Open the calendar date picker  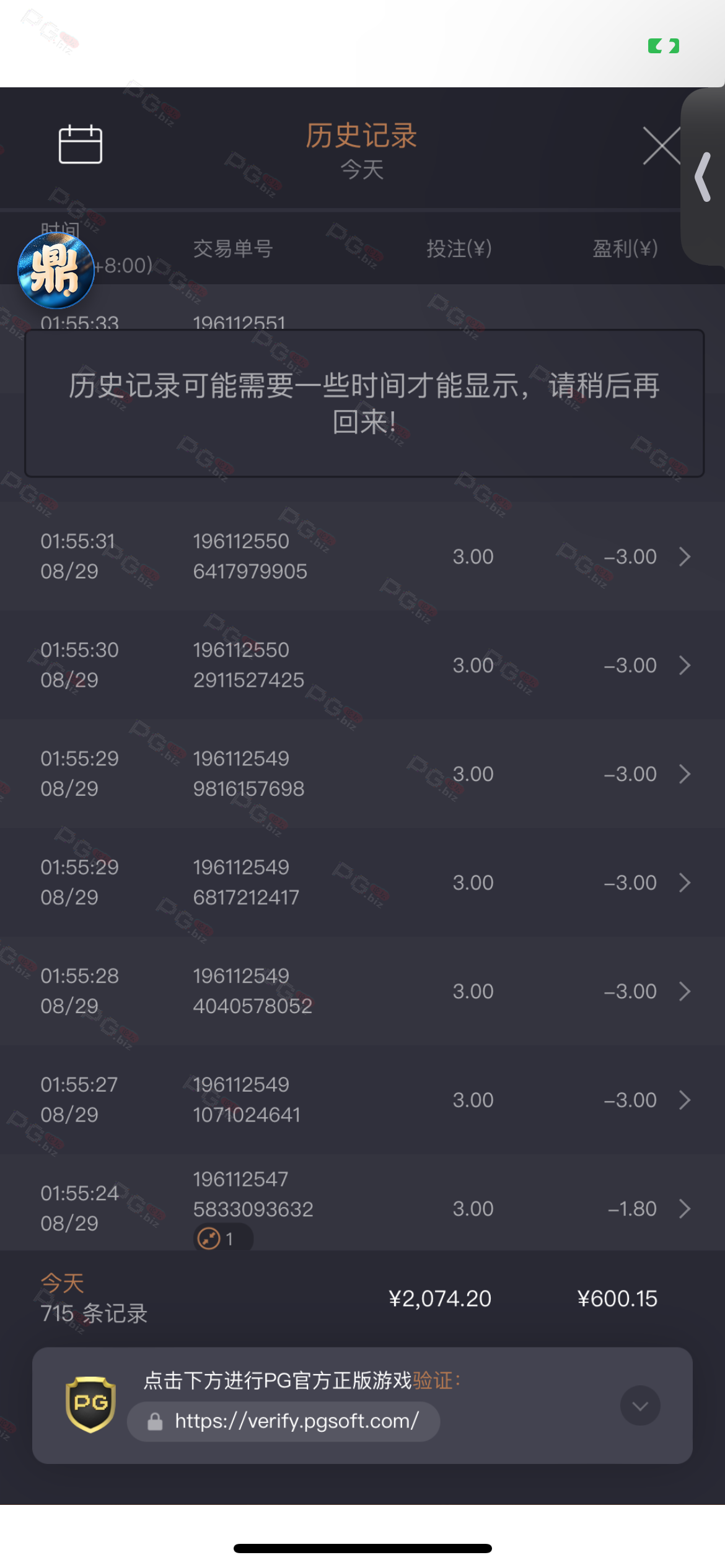(80, 144)
